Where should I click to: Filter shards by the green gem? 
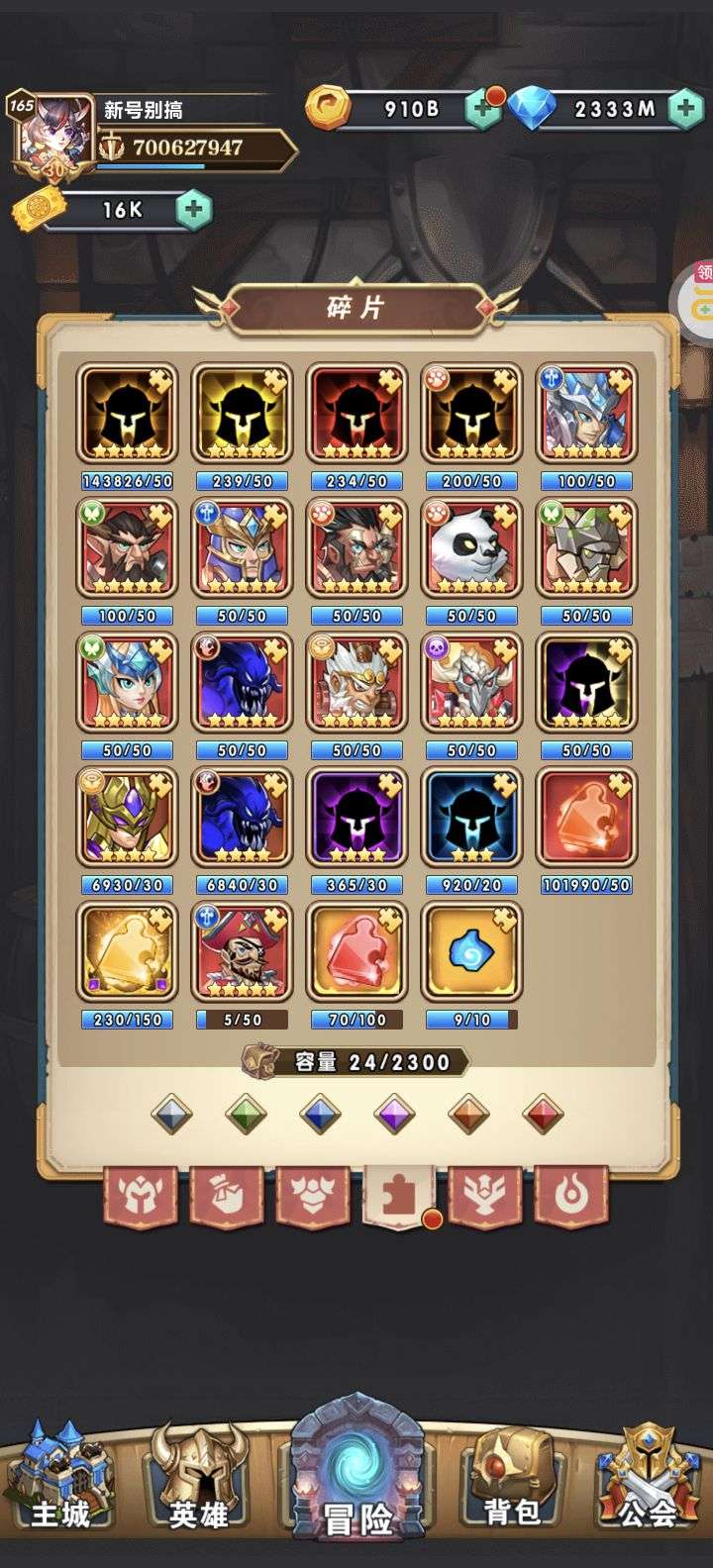[246, 1115]
